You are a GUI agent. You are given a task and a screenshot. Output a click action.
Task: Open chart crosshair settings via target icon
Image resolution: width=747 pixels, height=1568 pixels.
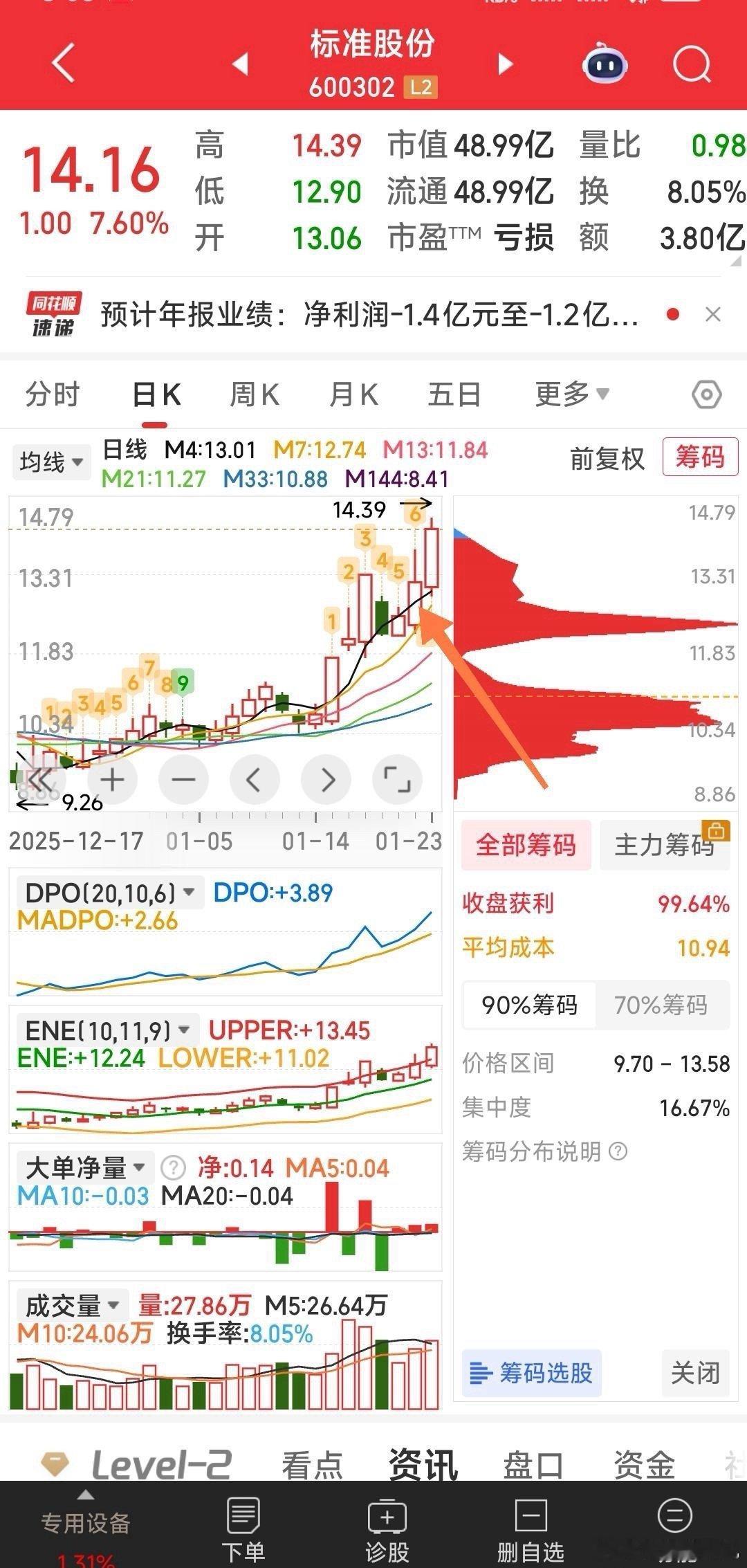[x=705, y=393]
